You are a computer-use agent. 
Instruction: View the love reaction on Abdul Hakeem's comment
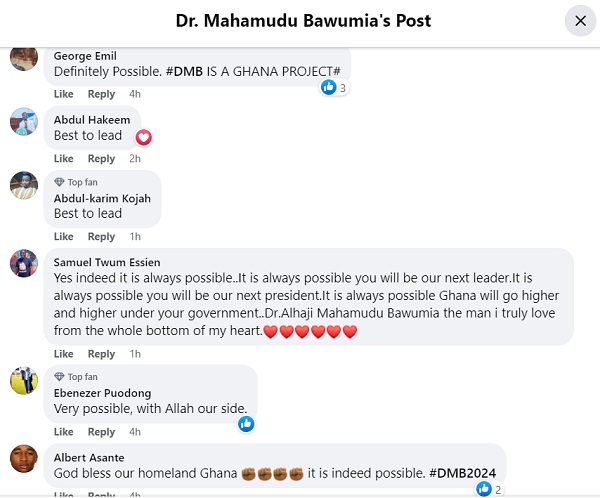tap(143, 137)
